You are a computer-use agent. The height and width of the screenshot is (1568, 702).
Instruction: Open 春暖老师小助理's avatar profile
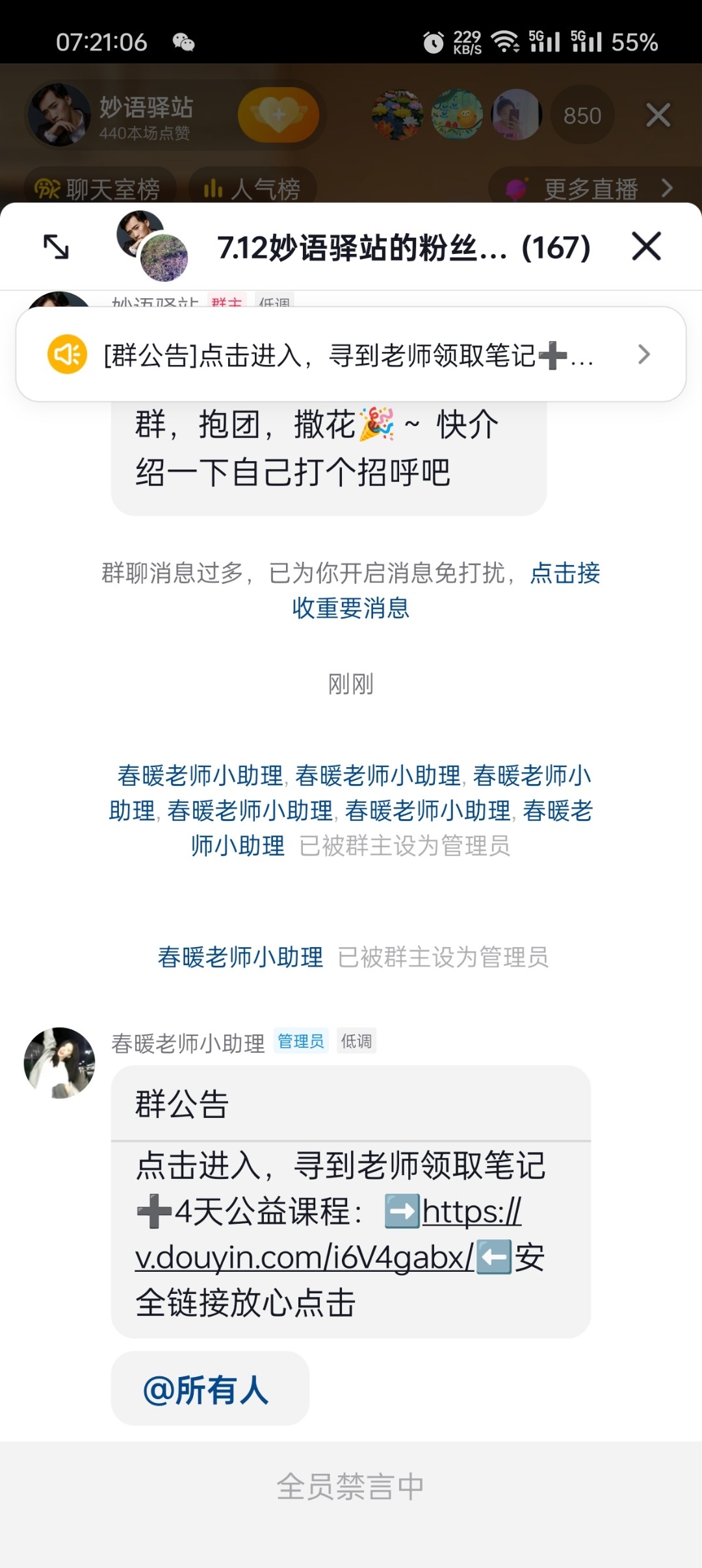60,1063
